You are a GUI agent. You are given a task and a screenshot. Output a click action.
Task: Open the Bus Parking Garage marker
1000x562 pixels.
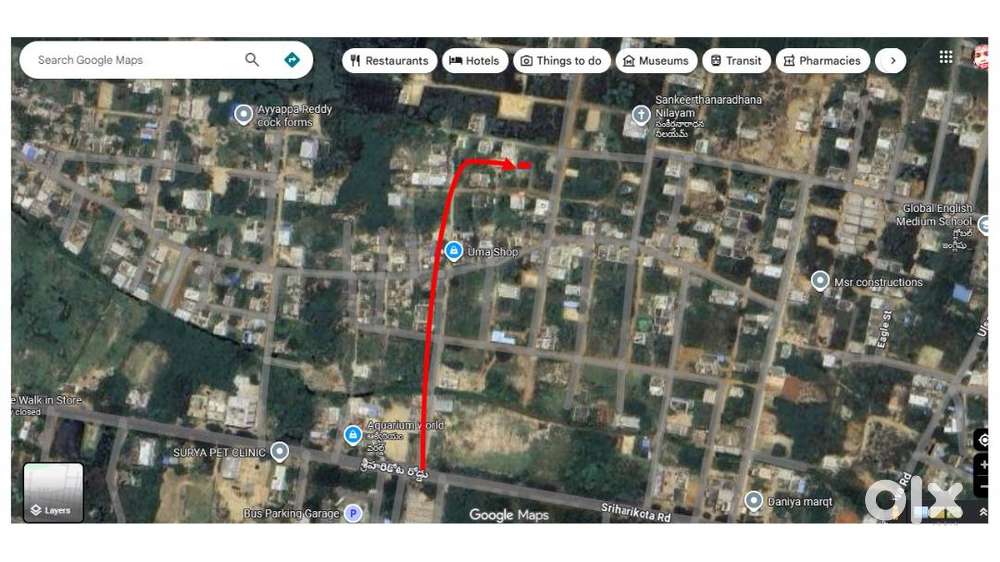click(x=352, y=514)
